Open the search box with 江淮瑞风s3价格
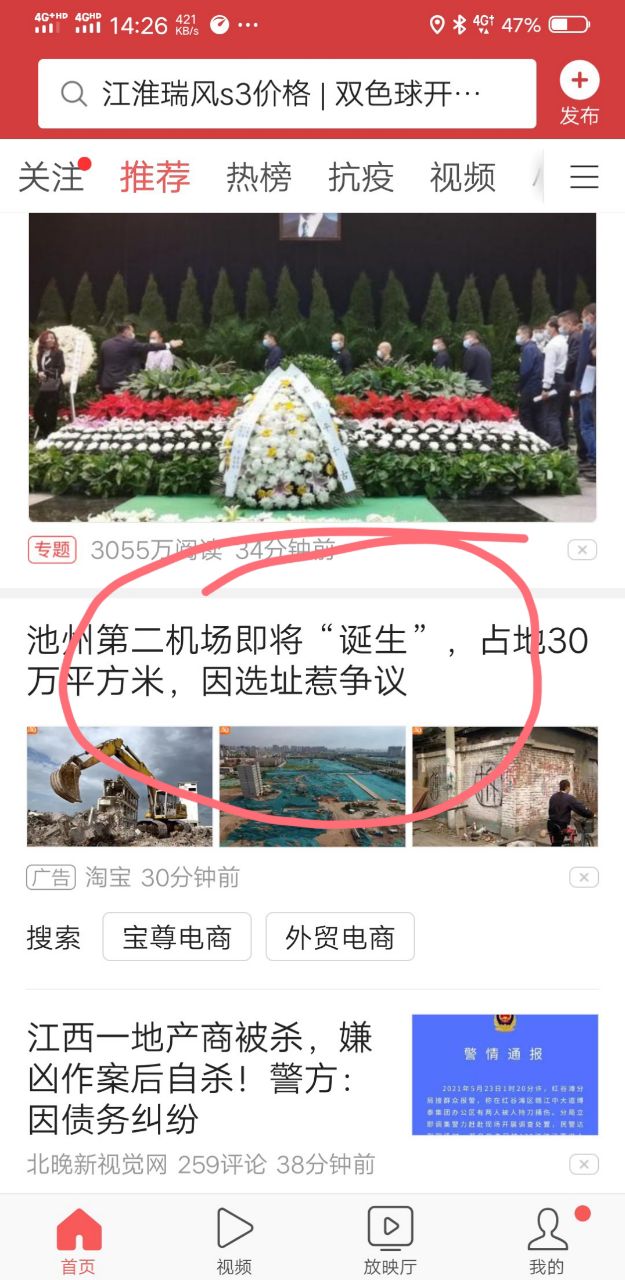The height and width of the screenshot is (1280, 625). click(286, 94)
